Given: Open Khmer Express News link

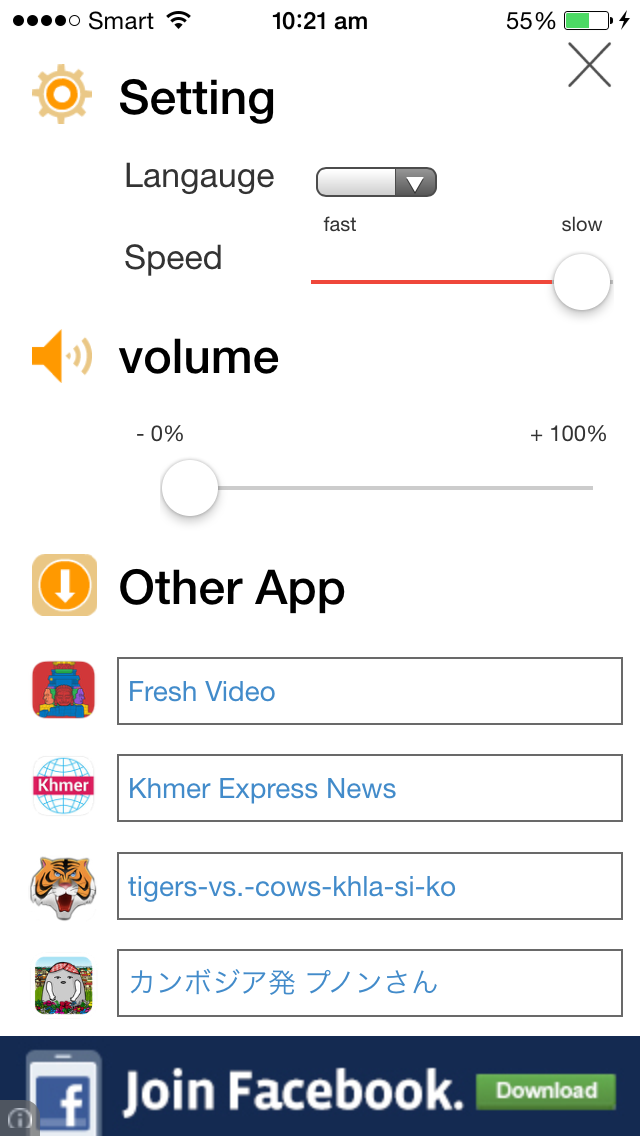Looking at the screenshot, I should pyautogui.click(x=370, y=788).
